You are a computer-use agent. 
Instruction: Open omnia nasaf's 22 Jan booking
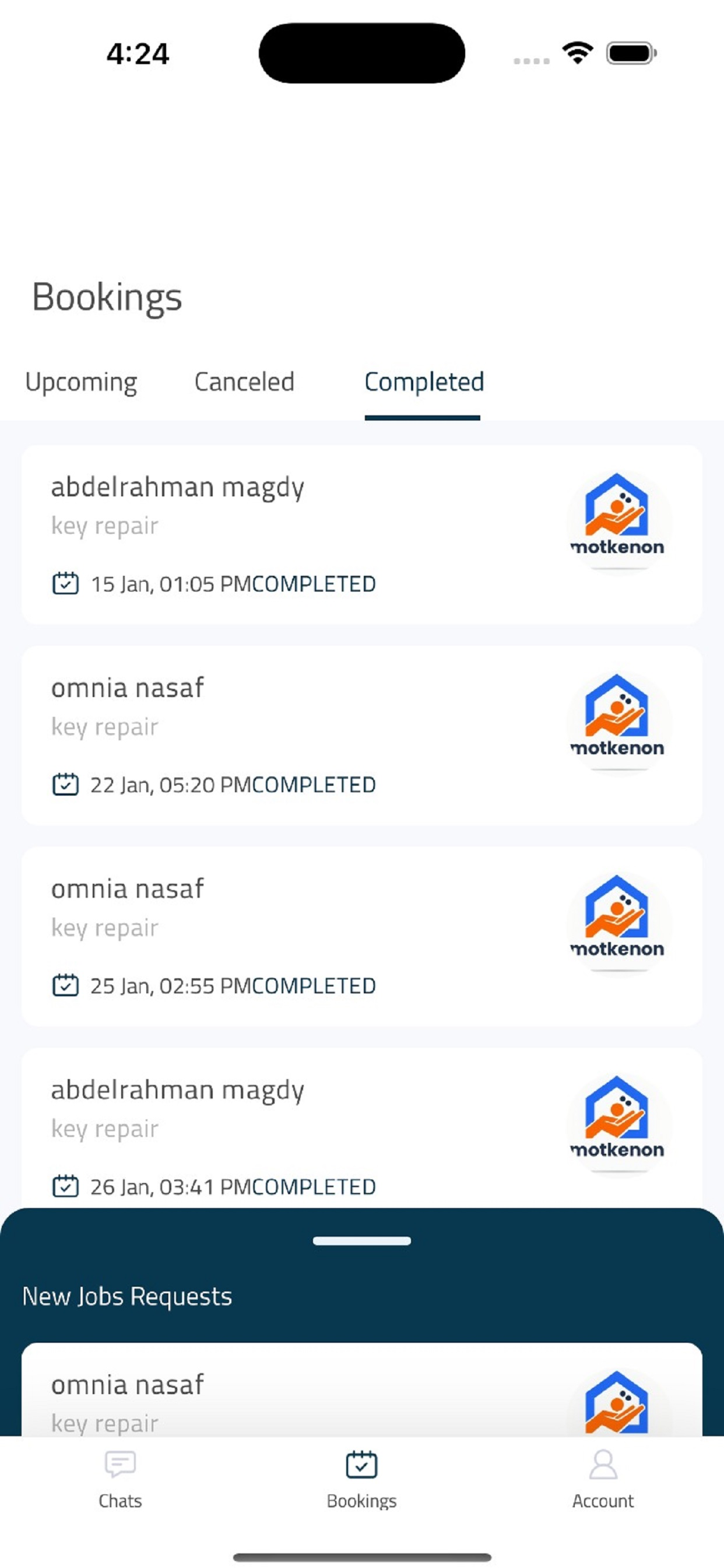pos(361,736)
